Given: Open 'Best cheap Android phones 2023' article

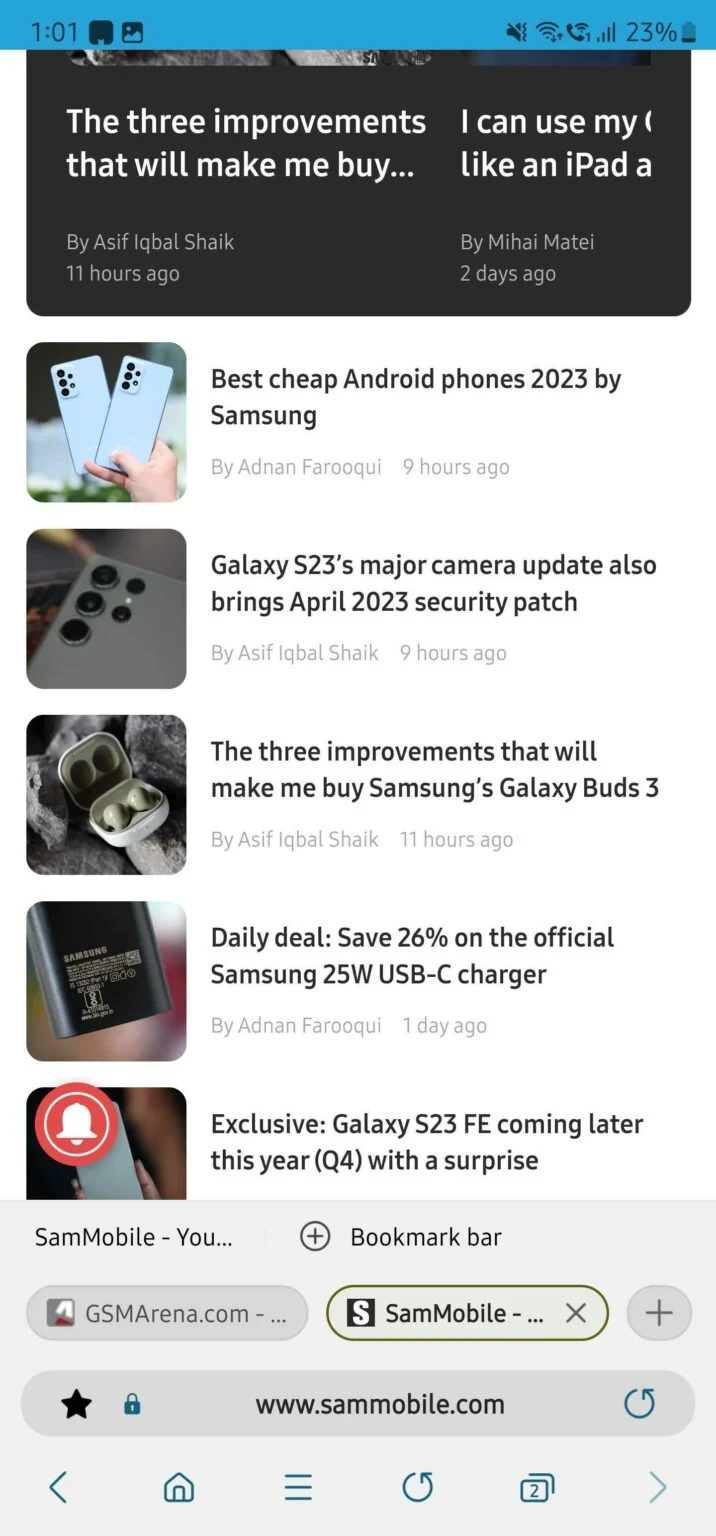Looking at the screenshot, I should 415,397.
